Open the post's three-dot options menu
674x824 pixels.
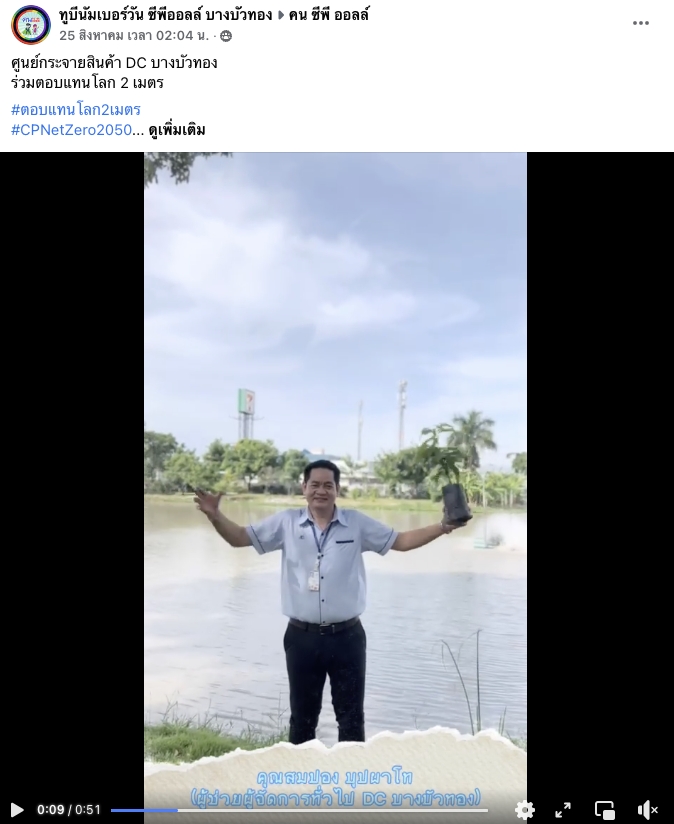pos(641,23)
